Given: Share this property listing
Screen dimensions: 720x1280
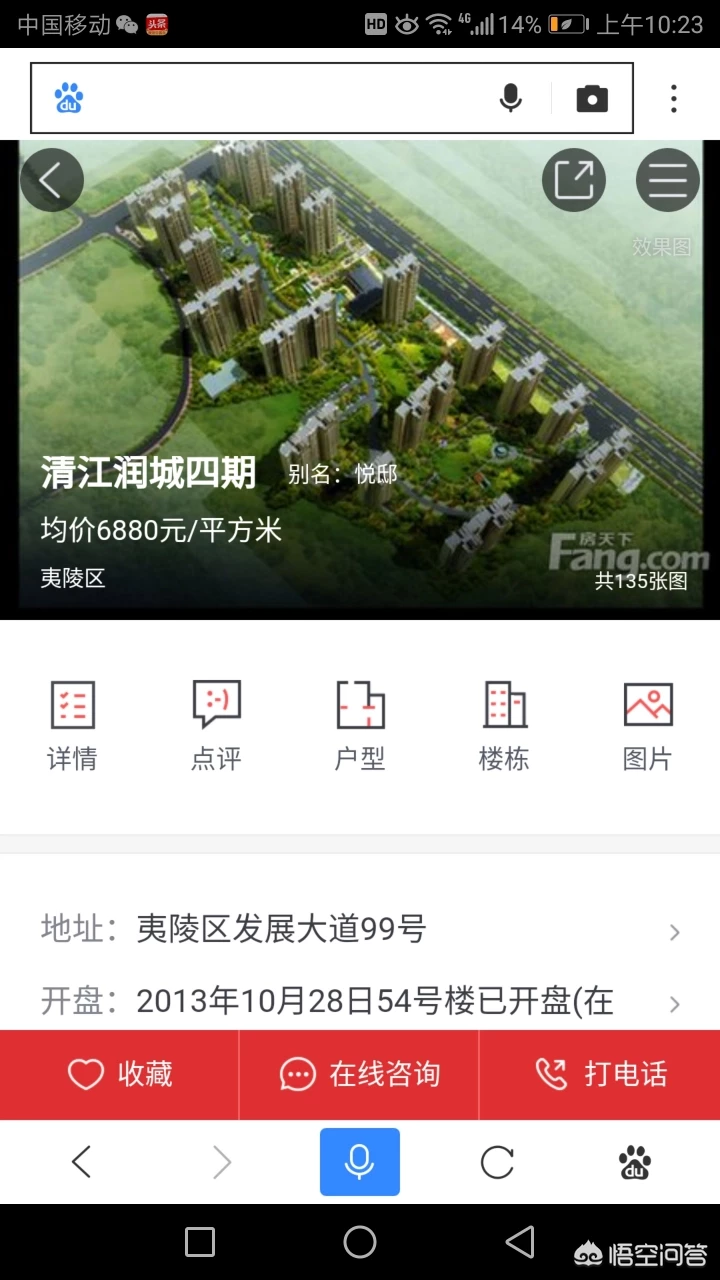Looking at the screenshot, I should (574, 180).
